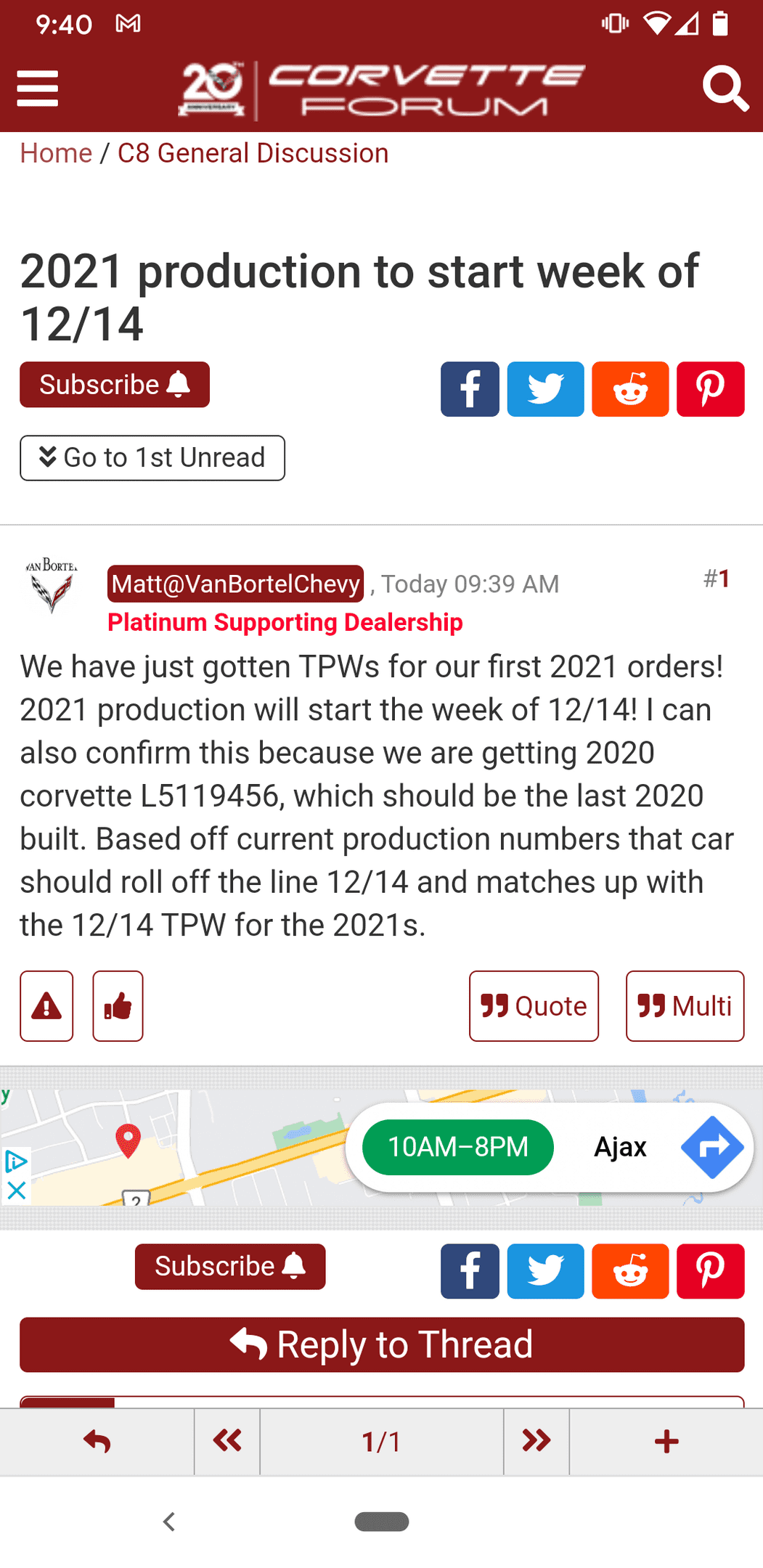Report the post with the warning icon

pyautogui.click(x=46, y=1006)
